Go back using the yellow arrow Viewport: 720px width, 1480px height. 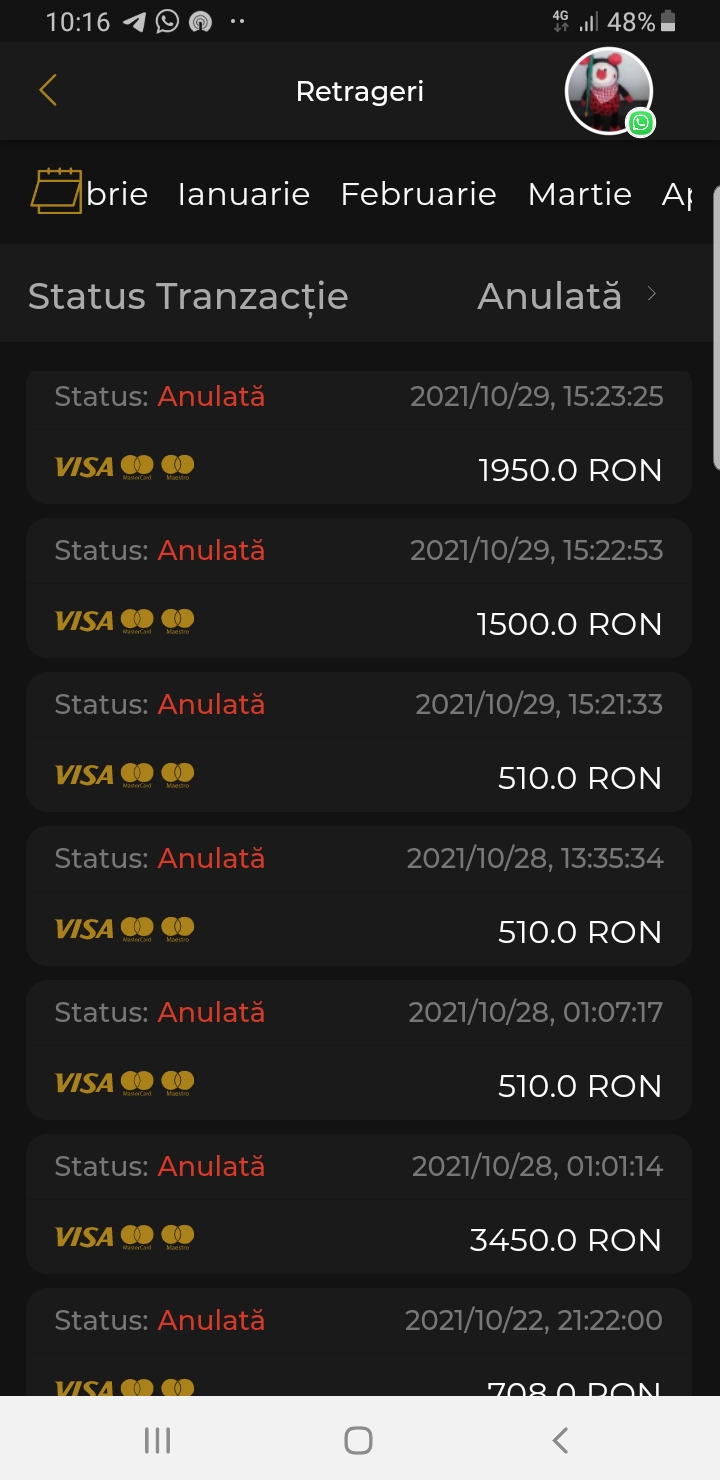click(x=47, y=91)
